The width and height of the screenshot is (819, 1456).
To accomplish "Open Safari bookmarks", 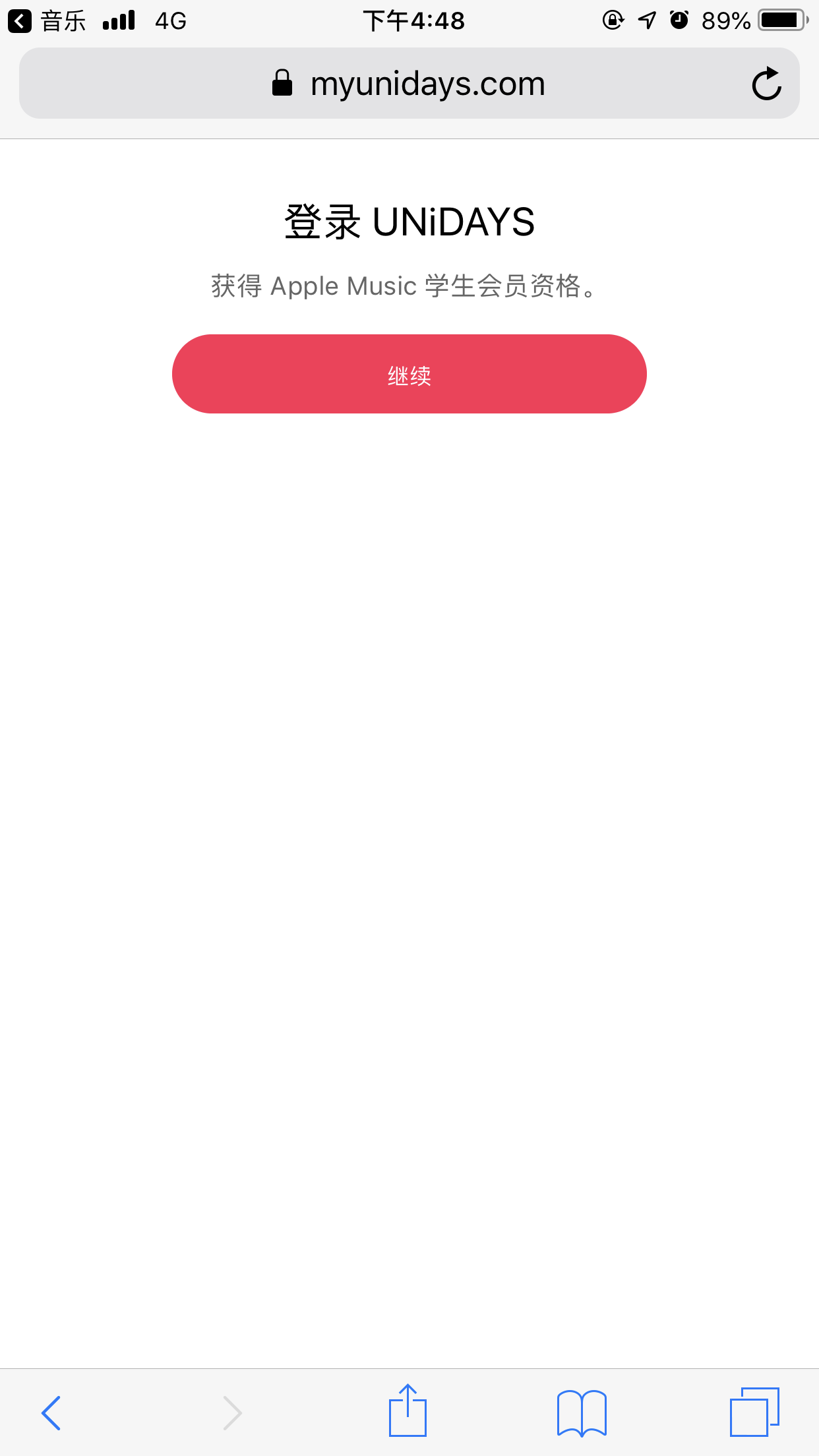I will 582,1412.
